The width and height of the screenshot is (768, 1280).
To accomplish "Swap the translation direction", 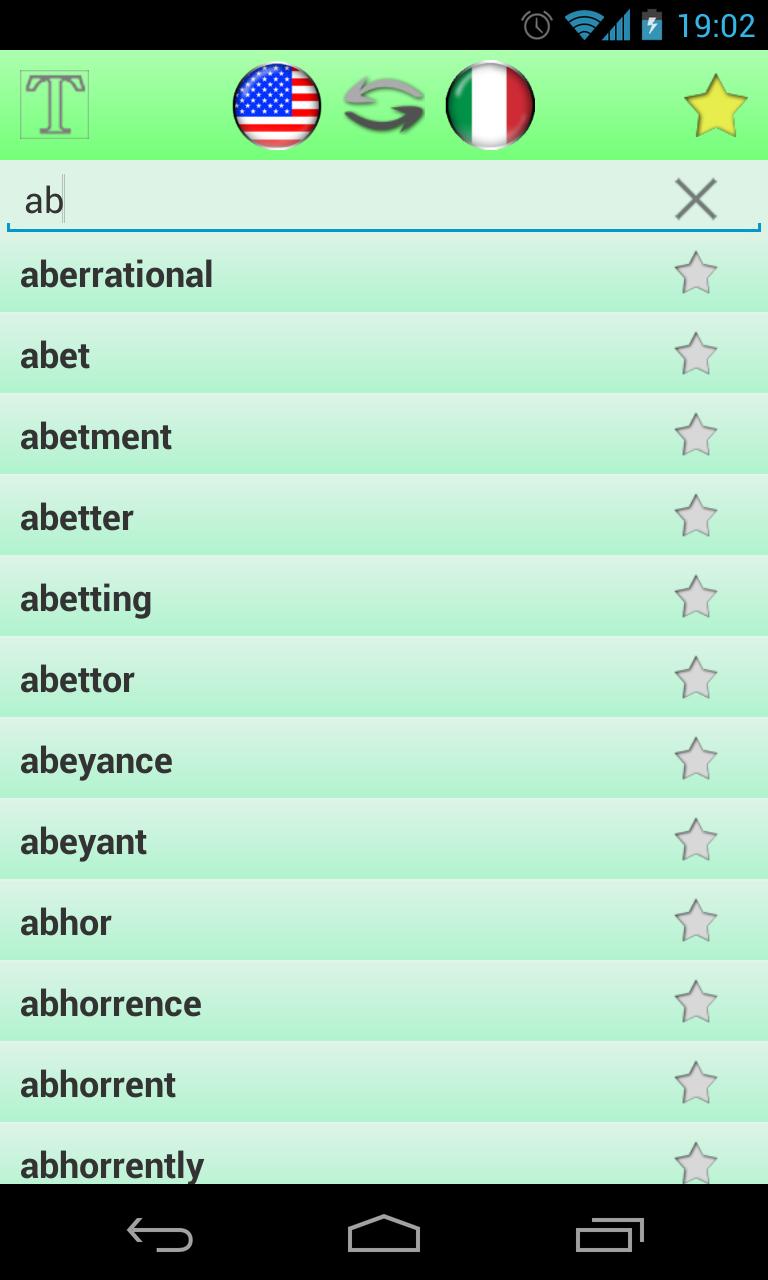I will (384, 105).
